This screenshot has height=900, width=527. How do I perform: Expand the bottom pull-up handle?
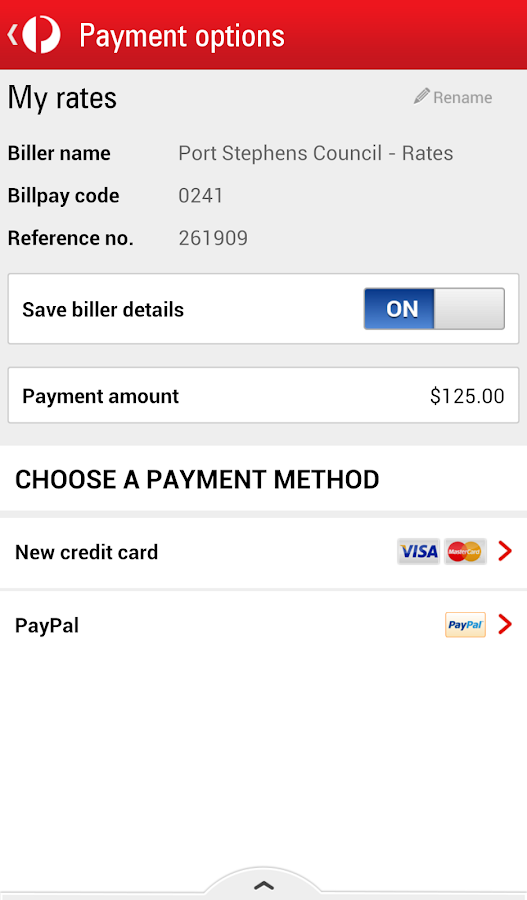click(x=264, y=884)
